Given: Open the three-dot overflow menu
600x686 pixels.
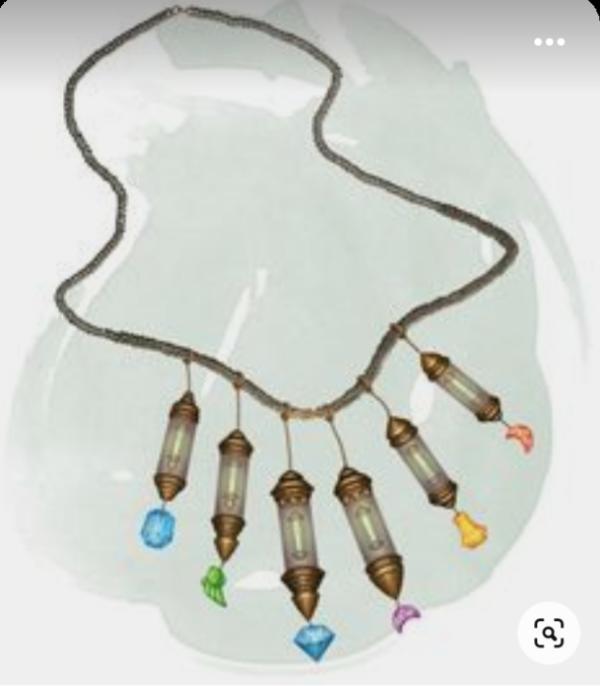Looking at the screenshot, I should [549, 42].
